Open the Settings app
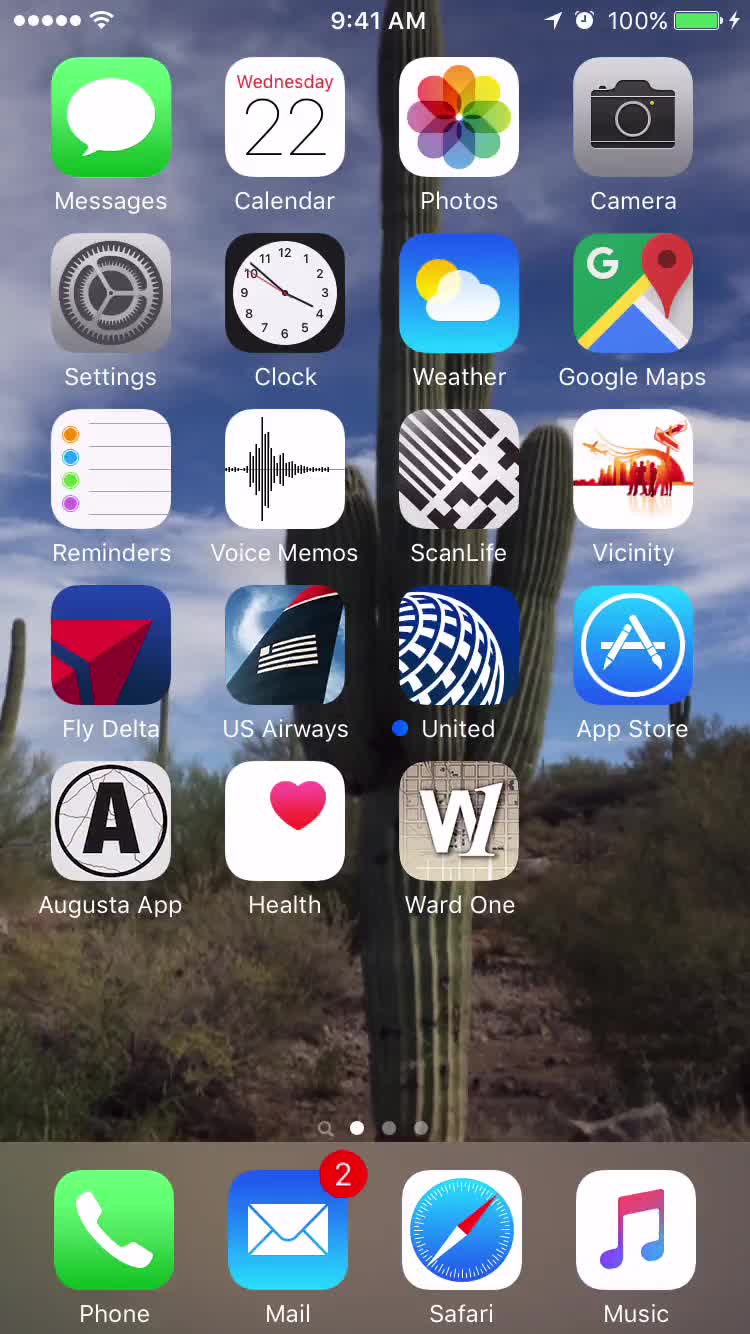Viewport: 750px width, 1334px height. pos(111,293)
